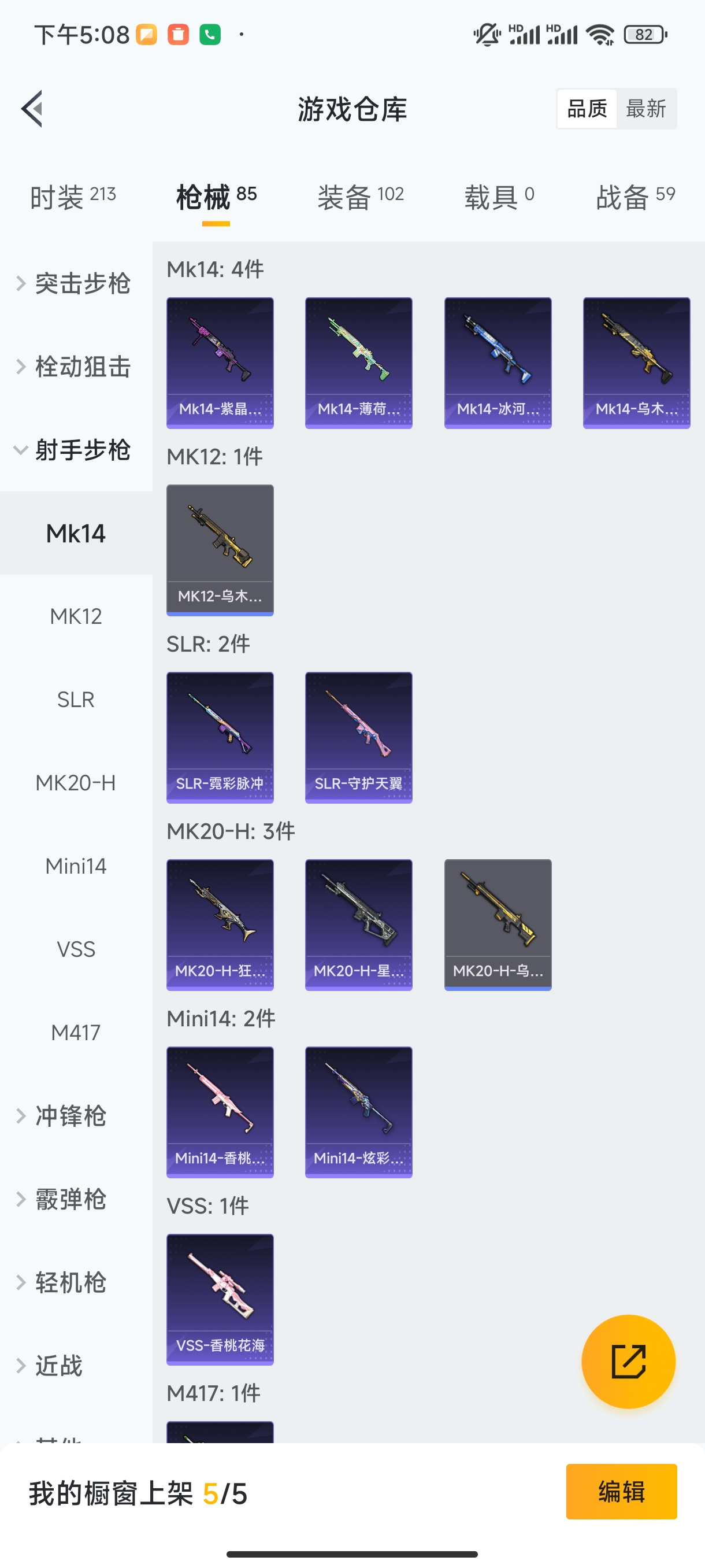Click the 编辑 button at bottom right
705x1568 pixels.
click(x=622, y=1491)
